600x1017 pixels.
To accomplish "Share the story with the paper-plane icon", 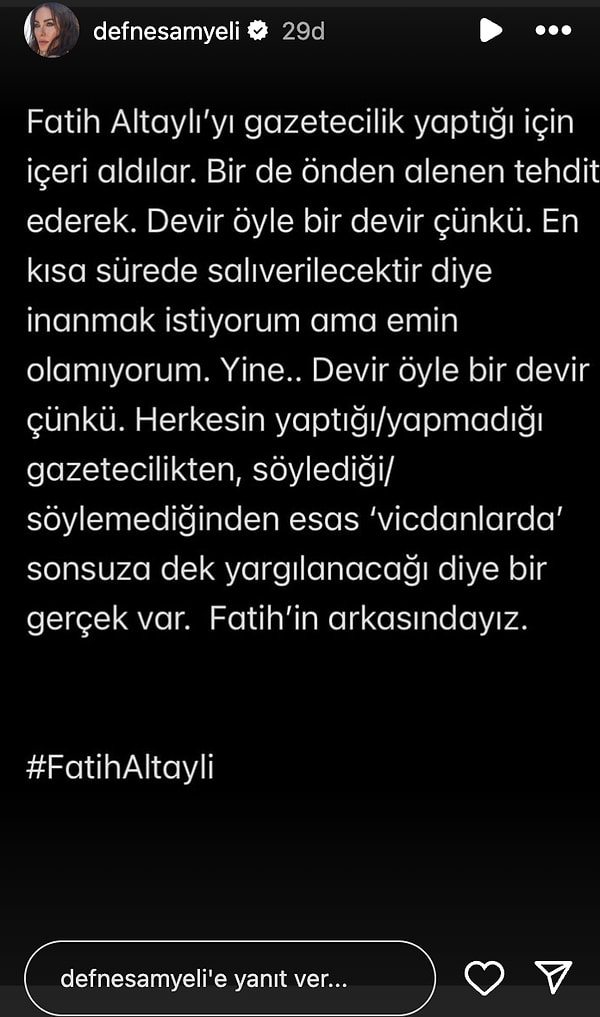I will point(553,978).
